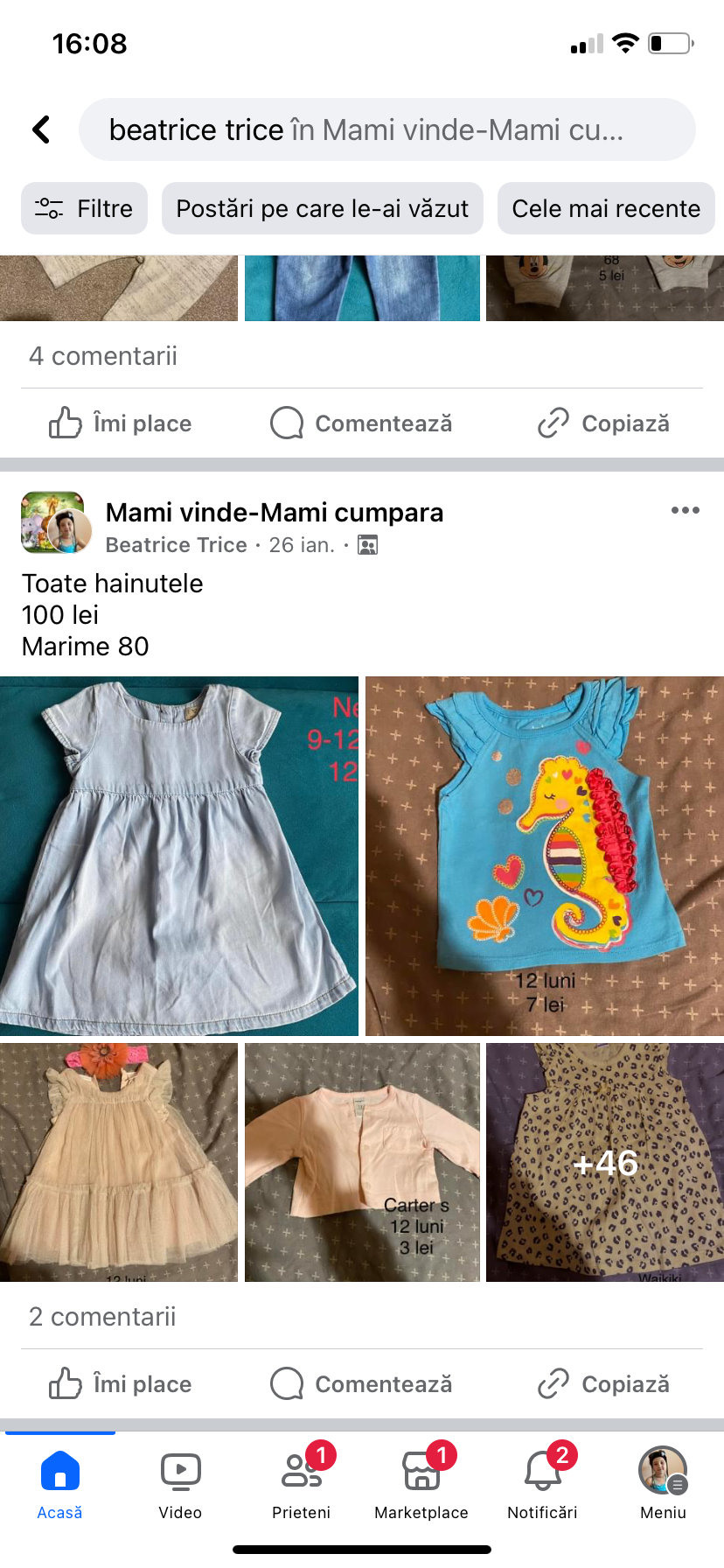Select the Cele mai recente chip
The image size is (724, 1568).
coord(605,208)
